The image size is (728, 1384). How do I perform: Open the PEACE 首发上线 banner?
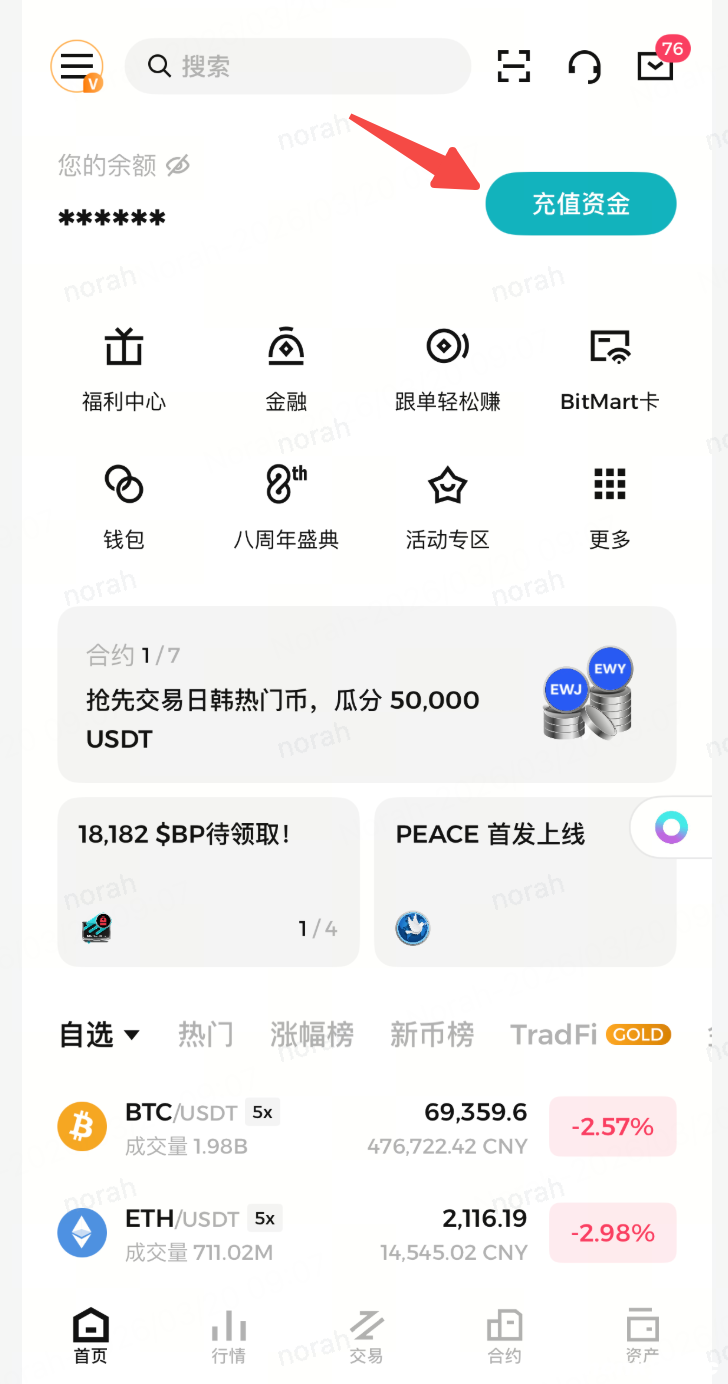point(524,882)
